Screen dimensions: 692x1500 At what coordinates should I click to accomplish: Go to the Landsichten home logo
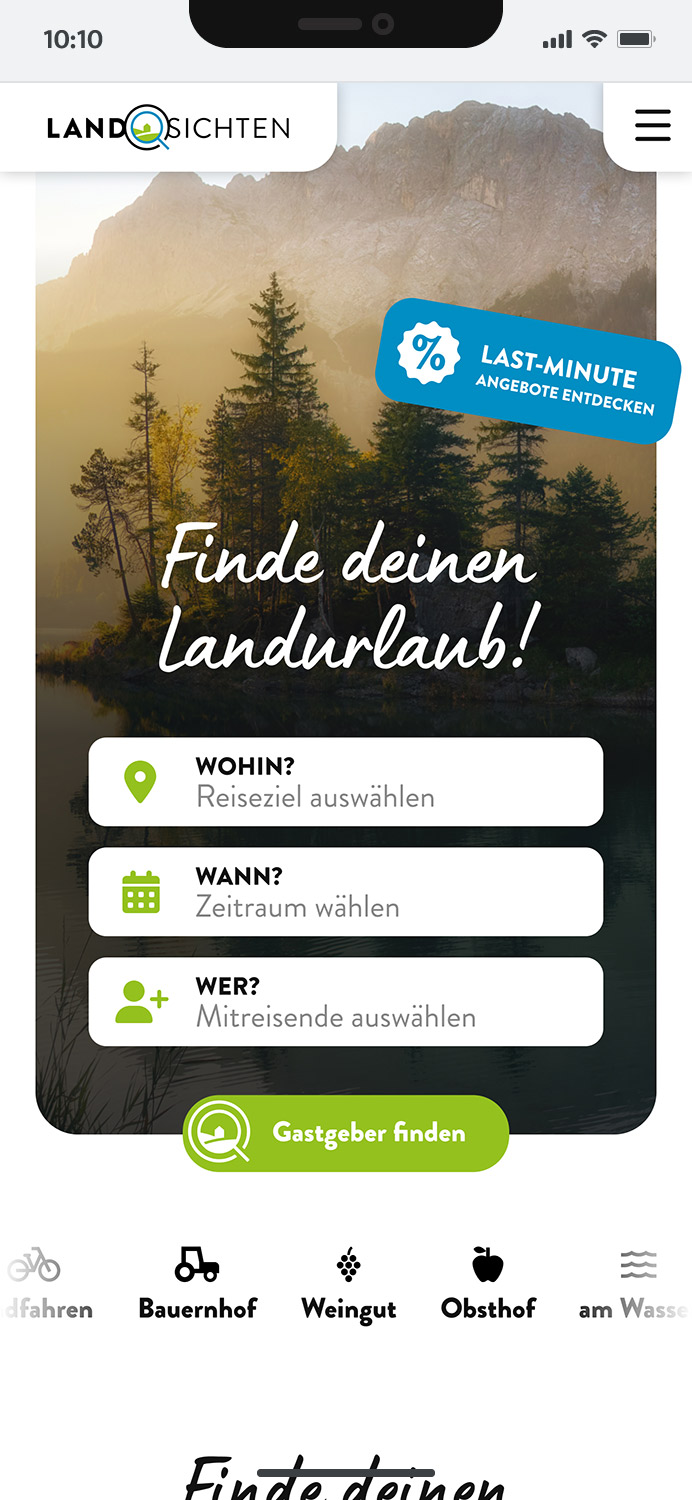click(x=168, y=127)
